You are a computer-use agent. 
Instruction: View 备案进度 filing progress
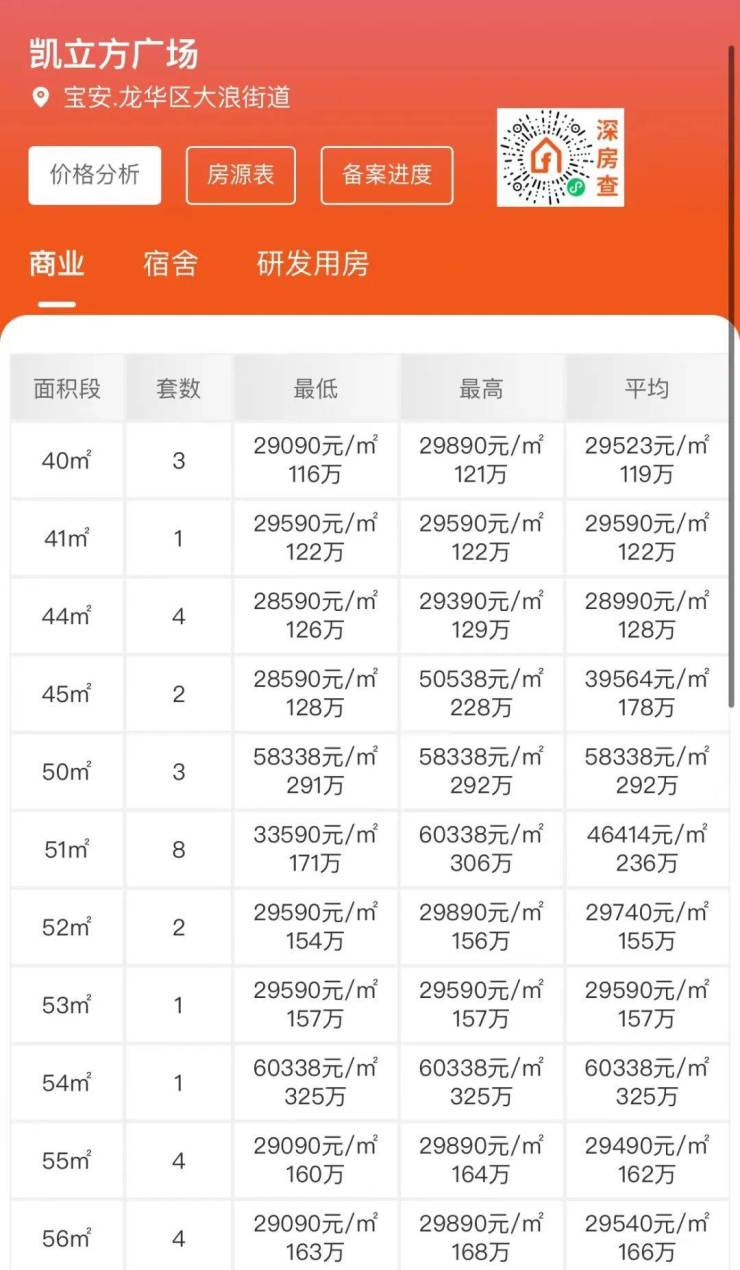pos(386,175)
